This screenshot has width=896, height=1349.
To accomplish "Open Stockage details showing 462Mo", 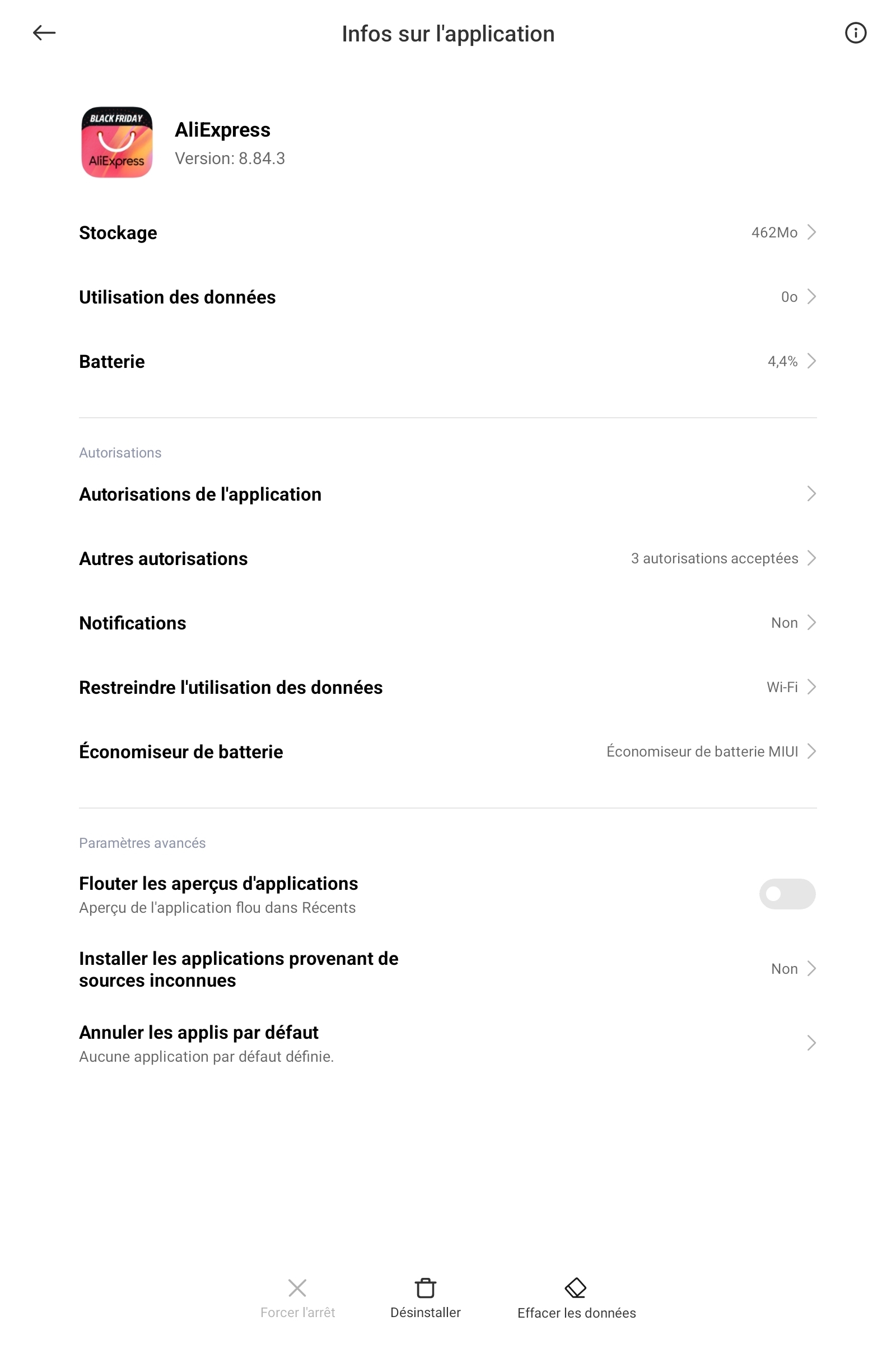I will (448, 232).
